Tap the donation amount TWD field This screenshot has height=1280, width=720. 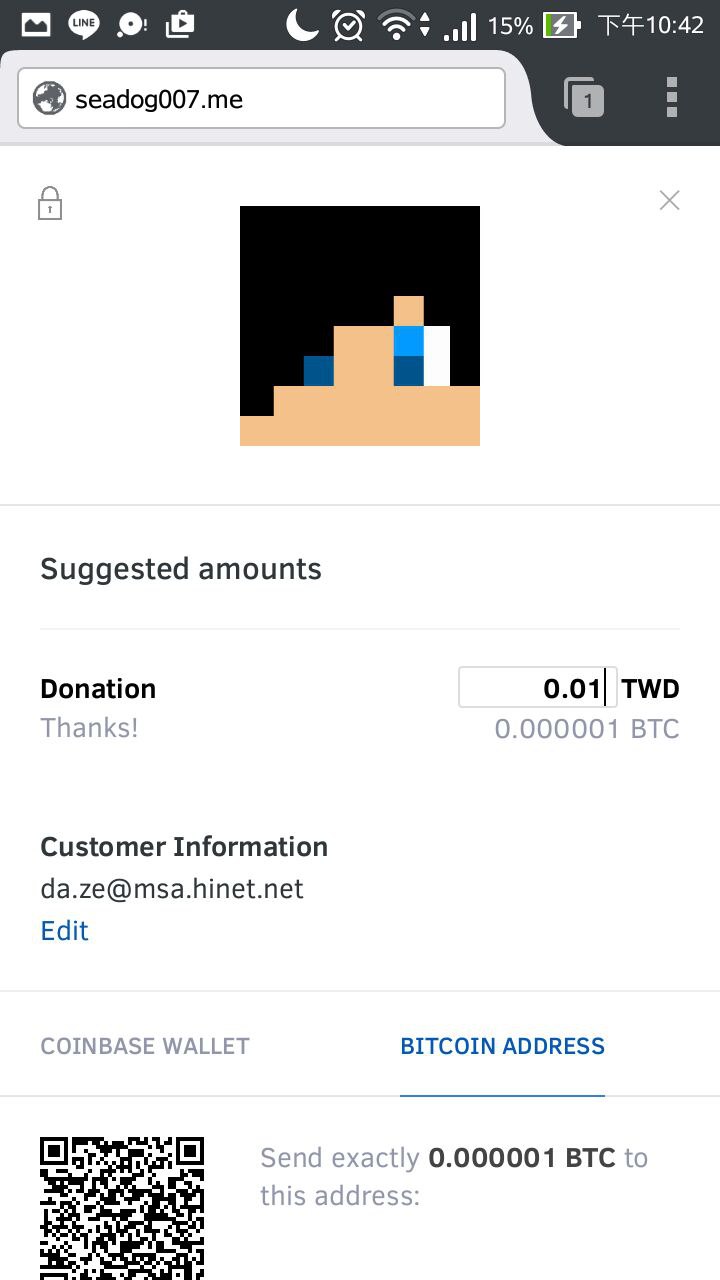coord(537,688)
